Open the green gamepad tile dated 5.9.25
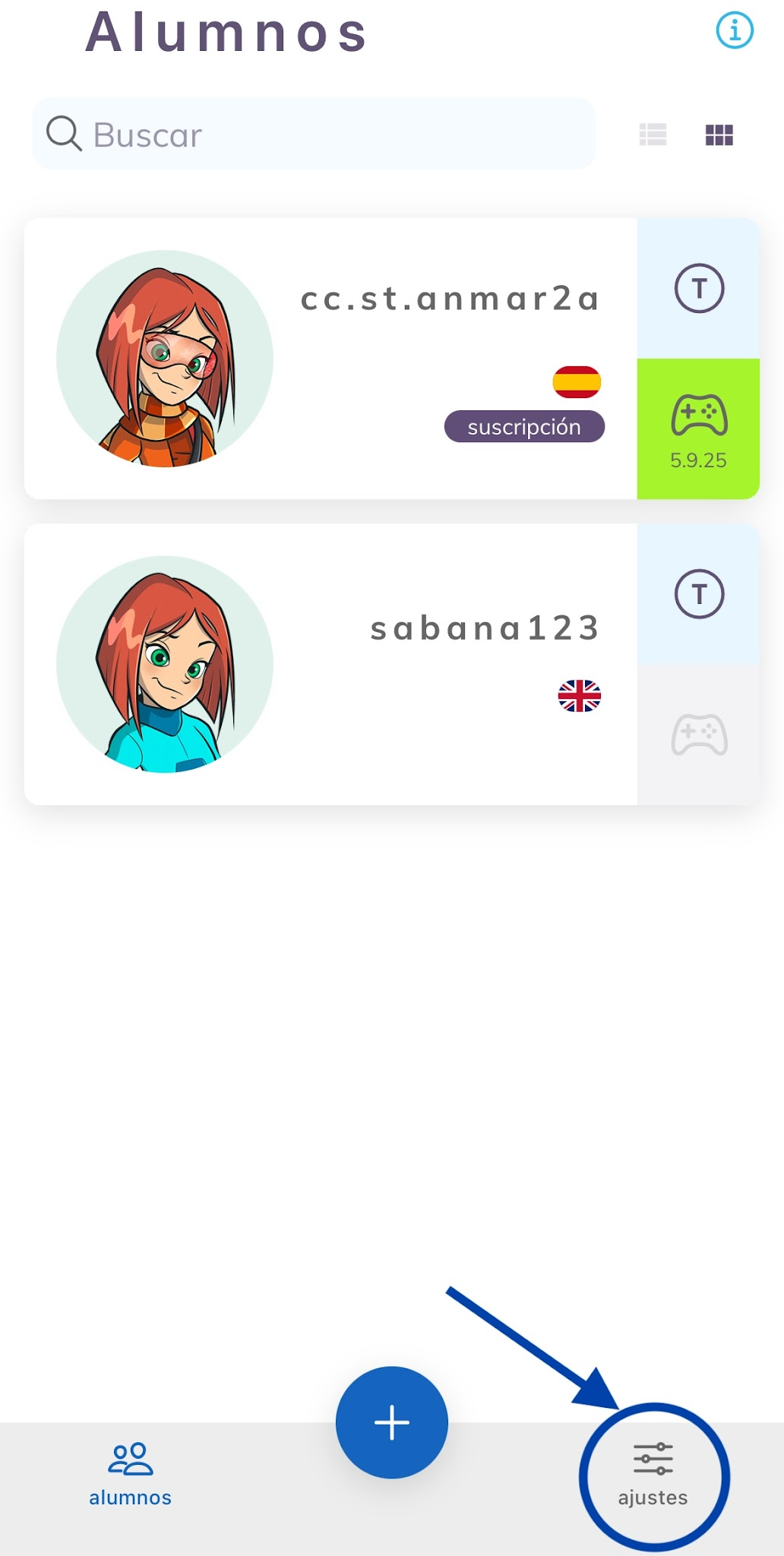784x1556 pixels. coord(699,429)
